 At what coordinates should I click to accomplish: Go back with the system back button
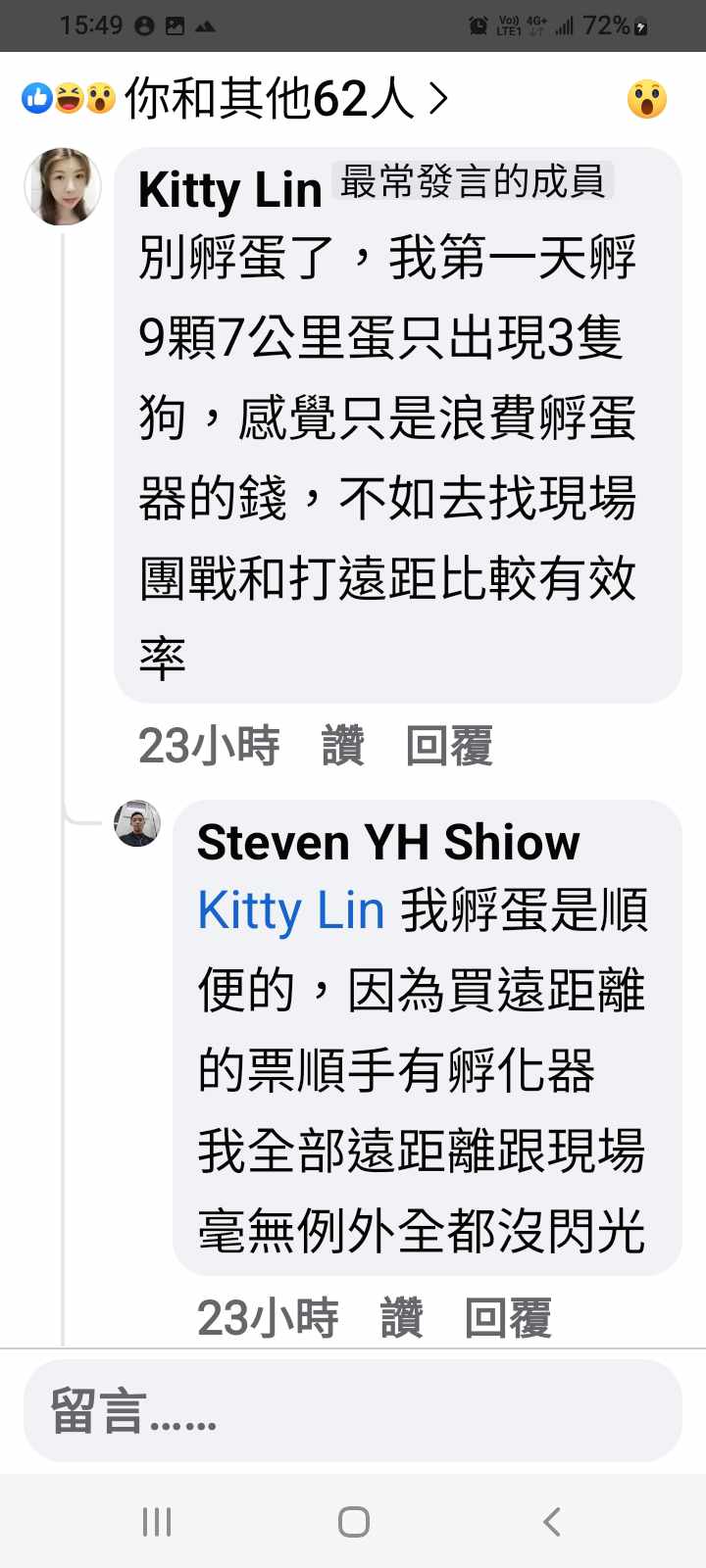point(551,1522)
